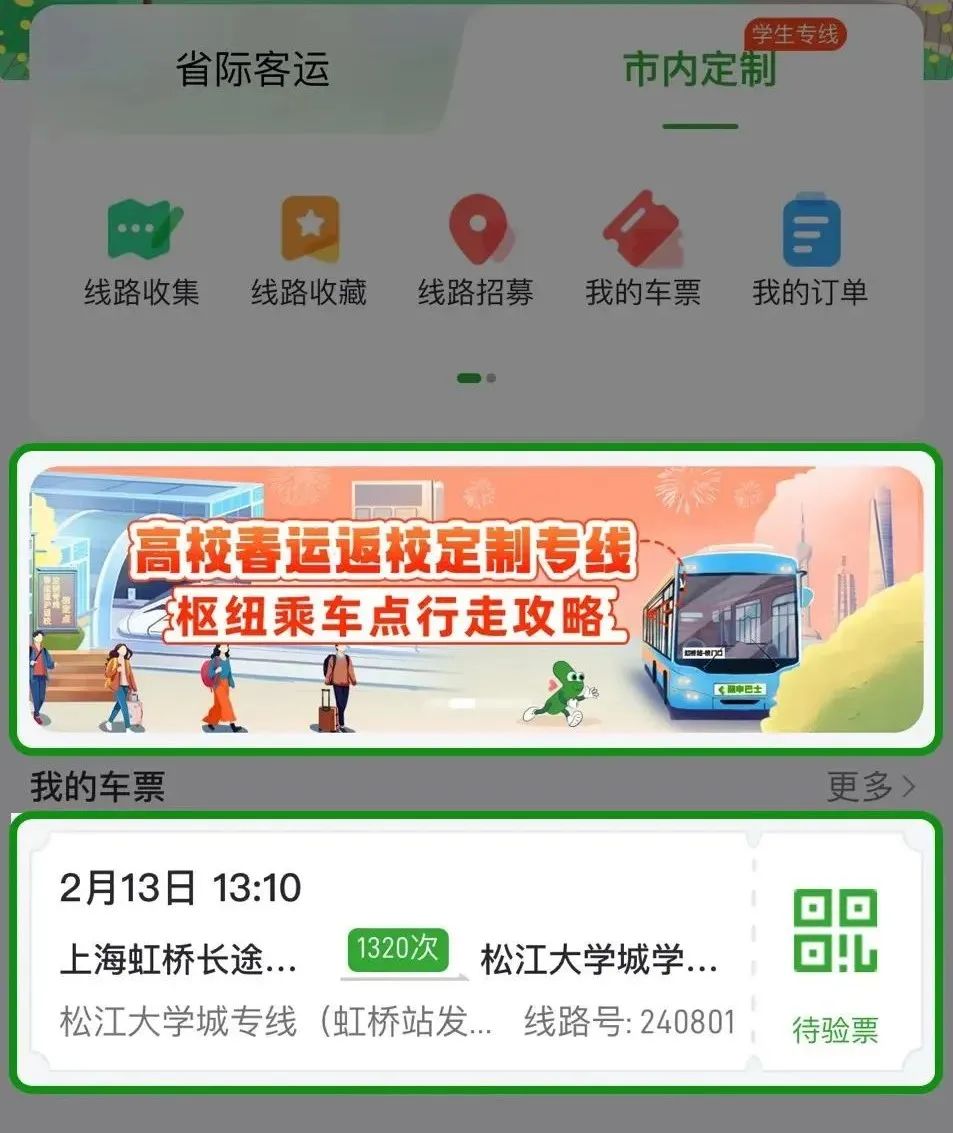Image resolution: width=953 pixels, height=1133 pixels.
Task: Open the 高校春运返校定制专线 banner
Action: point(476,600)
